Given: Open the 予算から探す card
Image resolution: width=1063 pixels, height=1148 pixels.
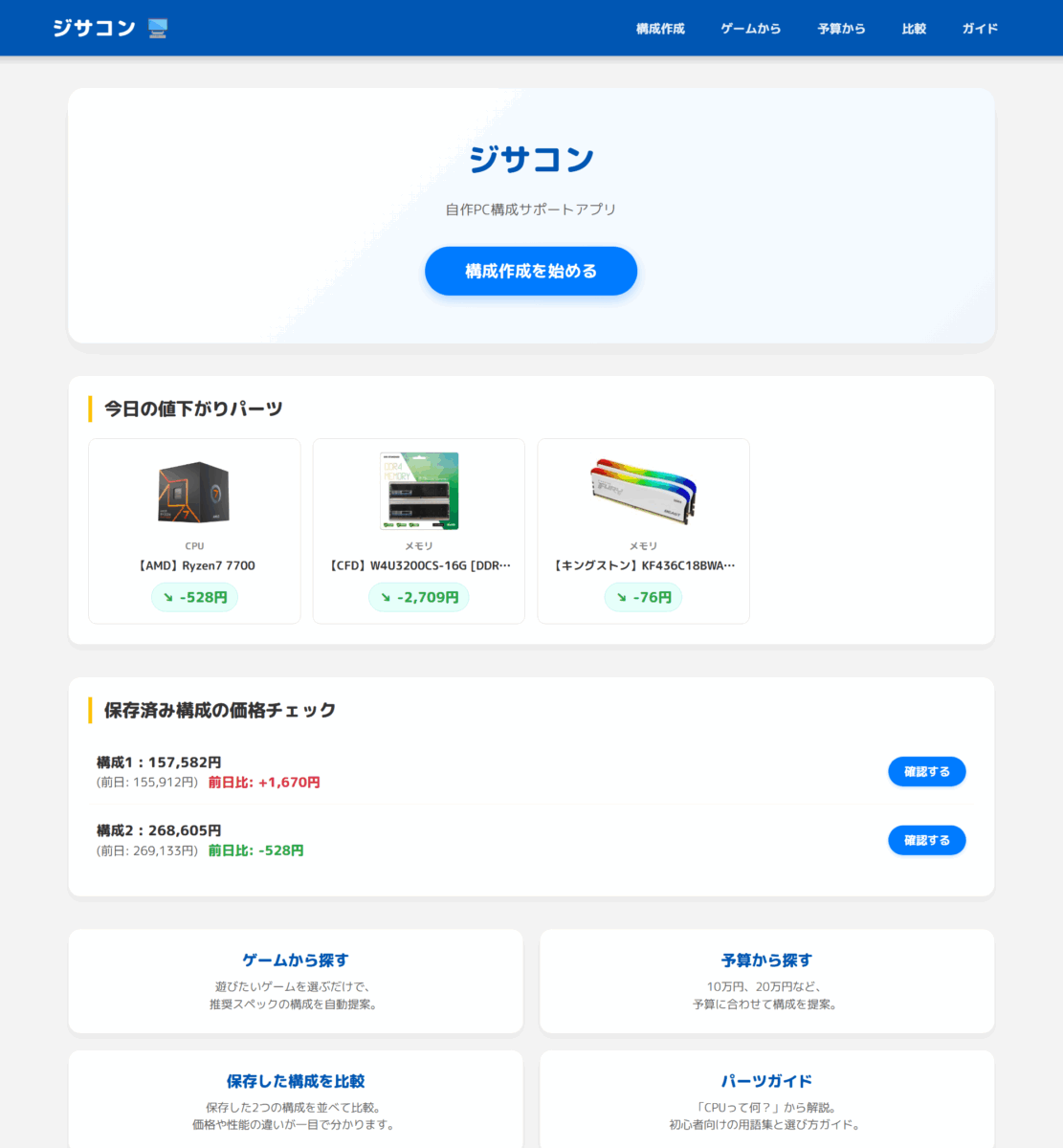Looking at the screenshot, I should (x=766, y=981).
